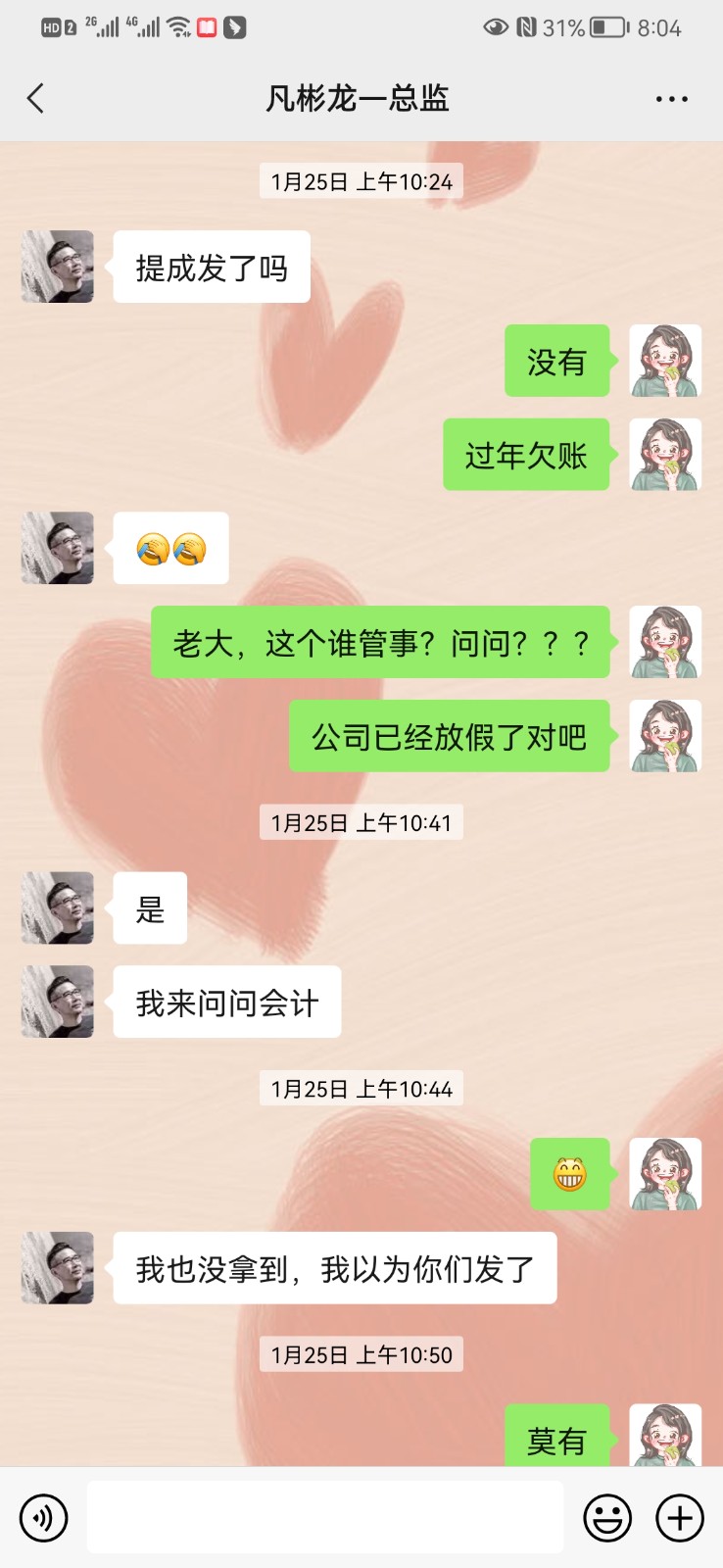723x1568 pixels.
Task: Go back from the 凡彬龙一总监 chat
Action: [x=36, y=98]
